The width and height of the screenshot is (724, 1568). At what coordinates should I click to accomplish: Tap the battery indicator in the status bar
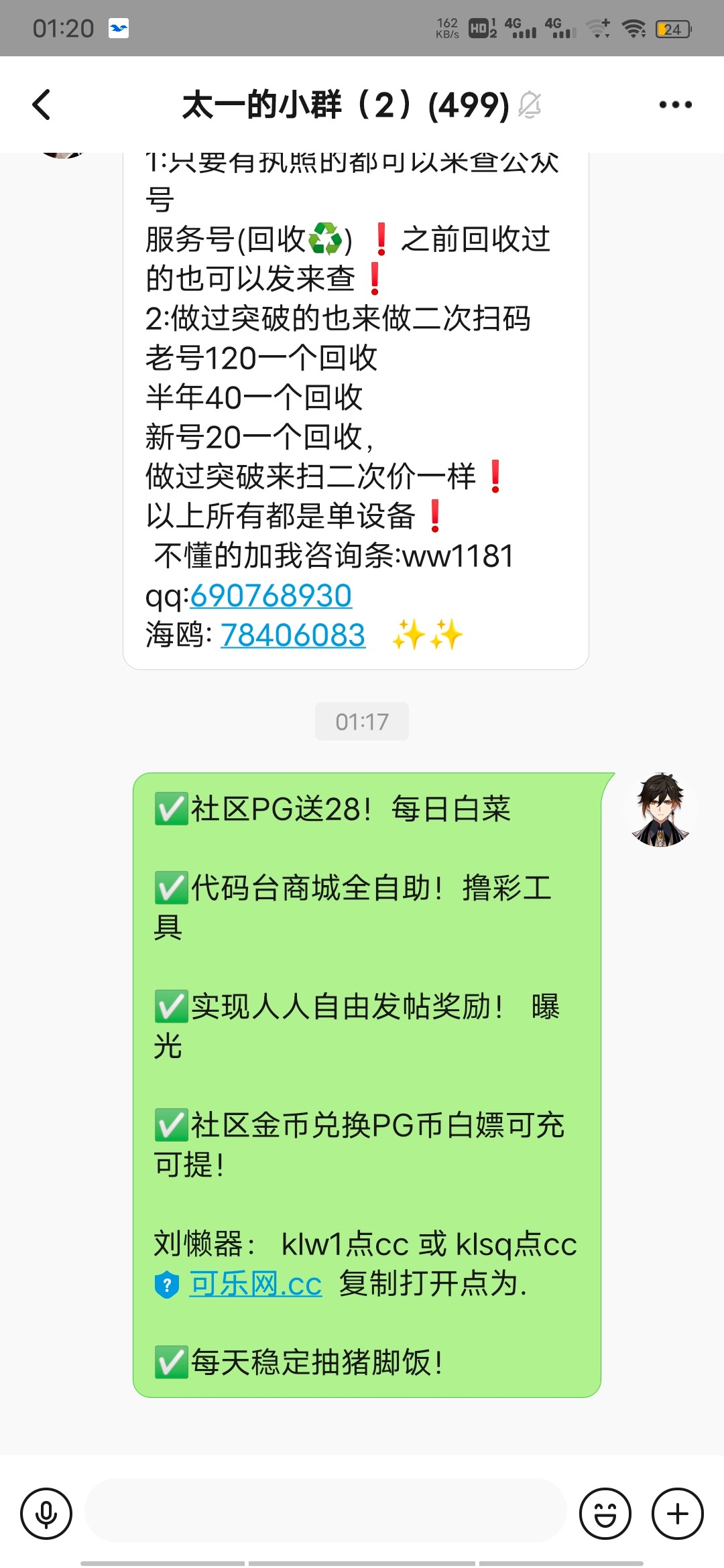[x=672, y=28]
